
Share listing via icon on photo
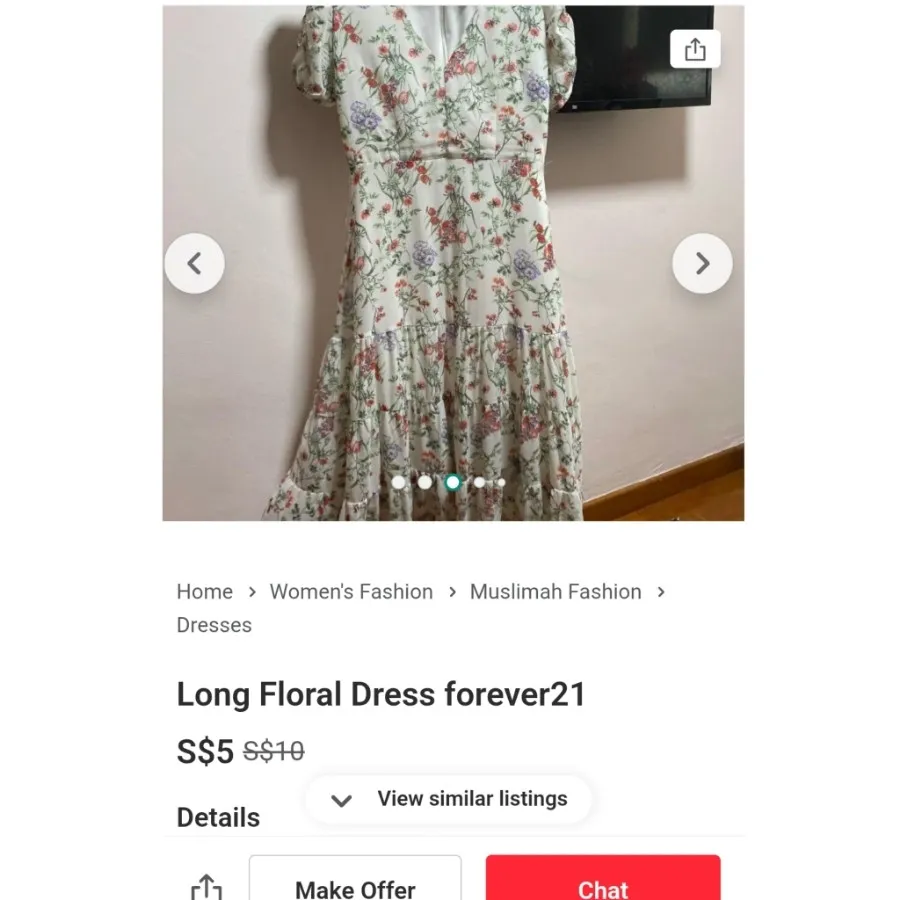[x=695, y=49]
